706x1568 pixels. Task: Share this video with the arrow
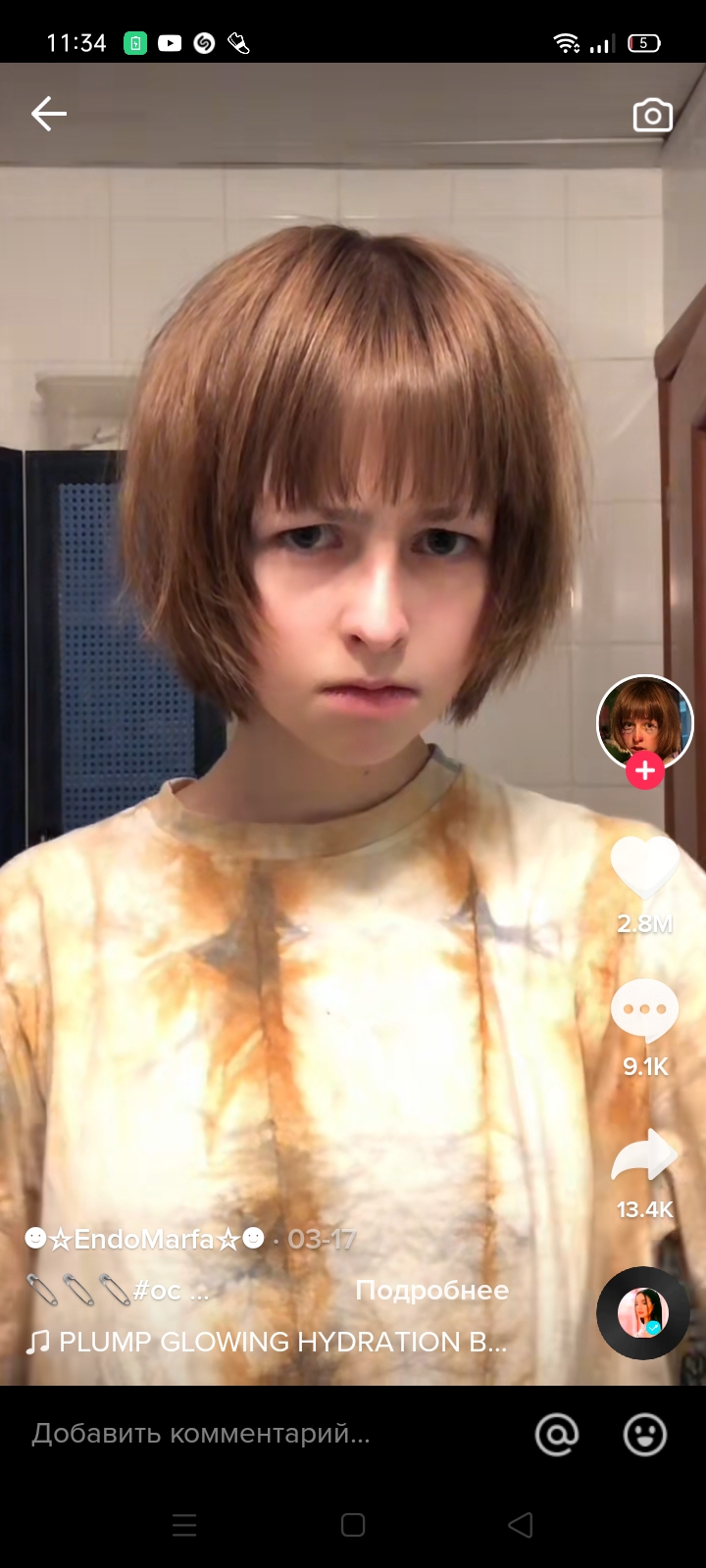point(644,1157)
